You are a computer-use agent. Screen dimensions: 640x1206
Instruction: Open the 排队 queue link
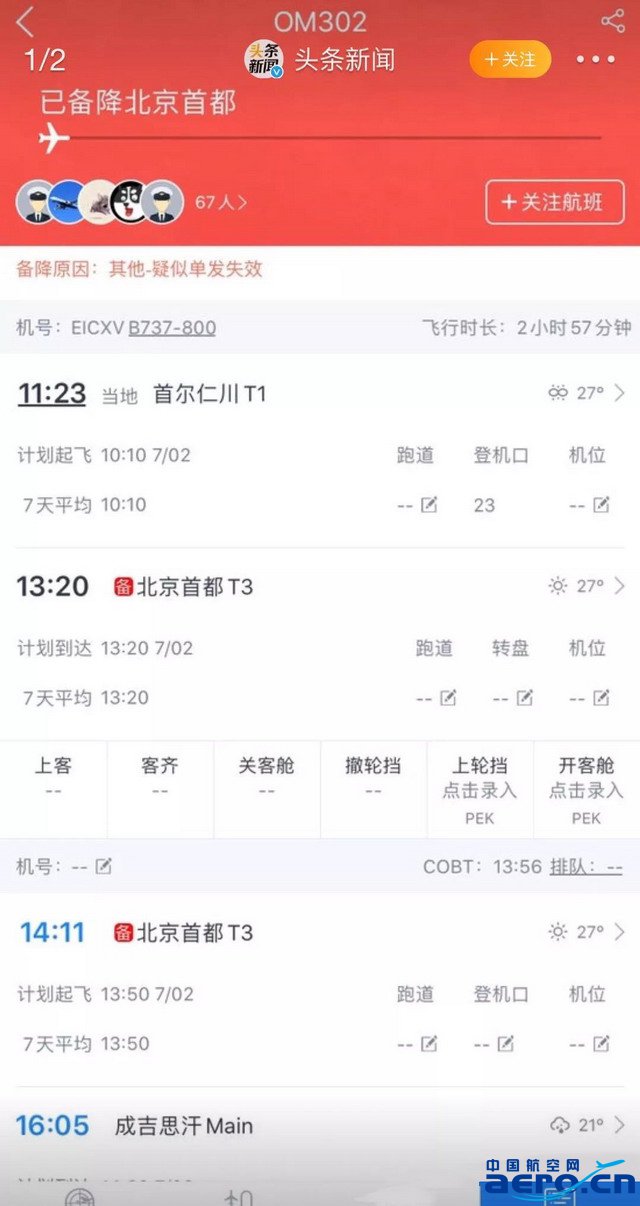(x=586, y=866)
